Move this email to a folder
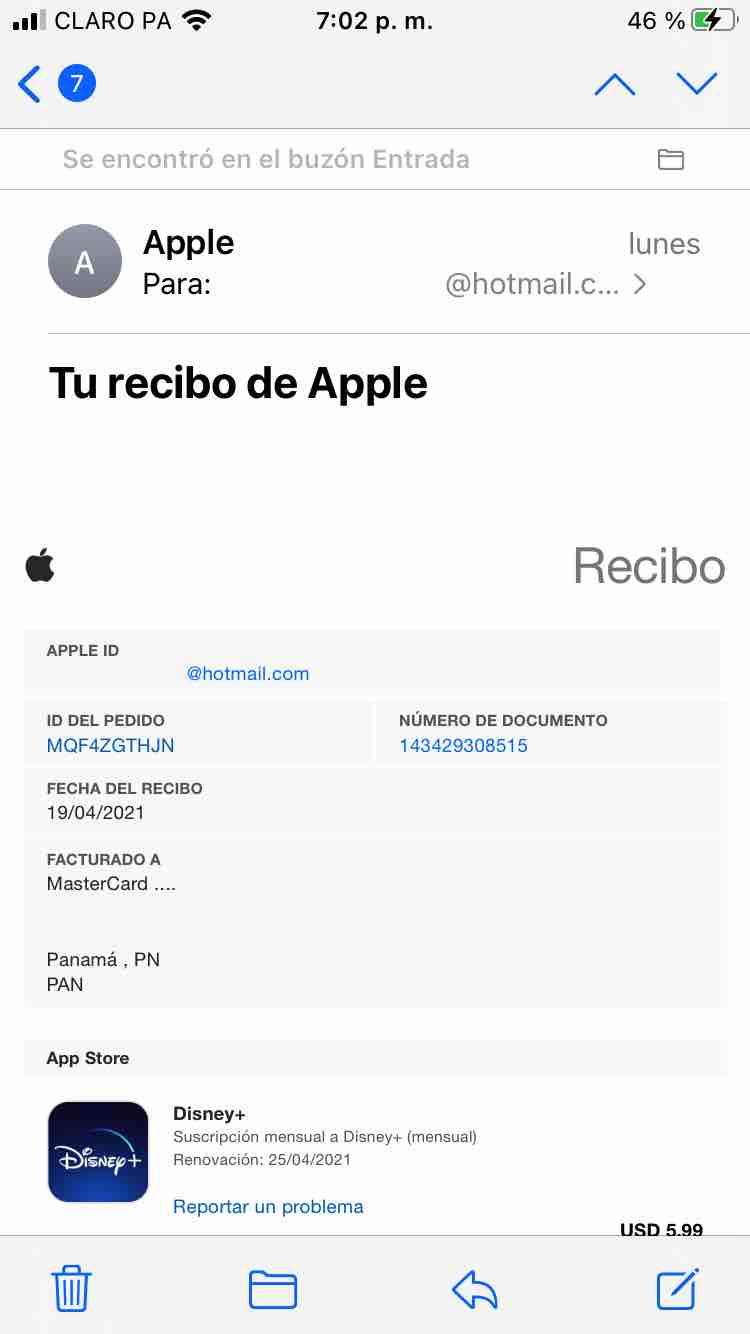Image resolution: width=750 pixels, height=1334 pixels. 273,1288
